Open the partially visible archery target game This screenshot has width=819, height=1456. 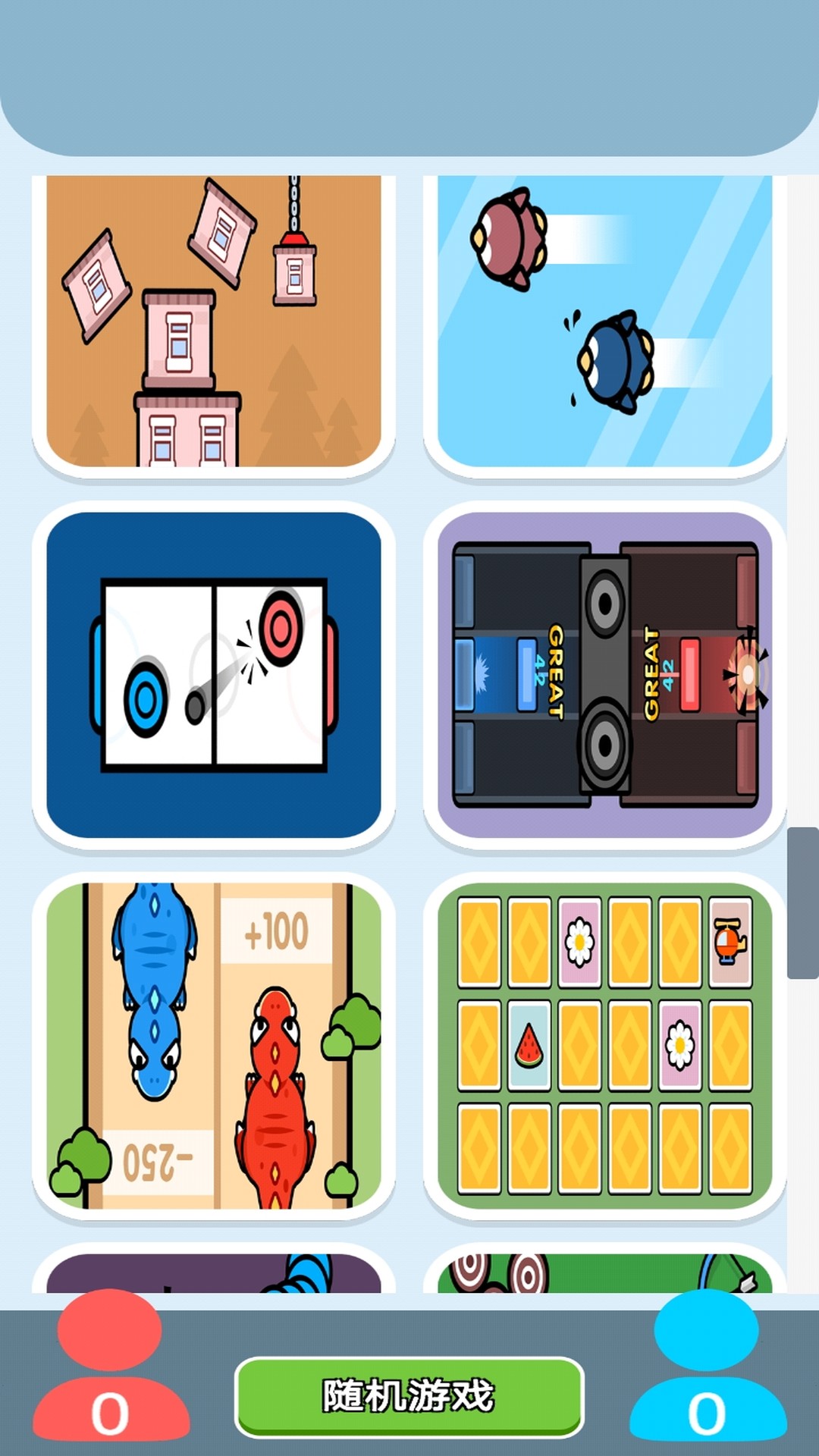(x=604, y=1274)
